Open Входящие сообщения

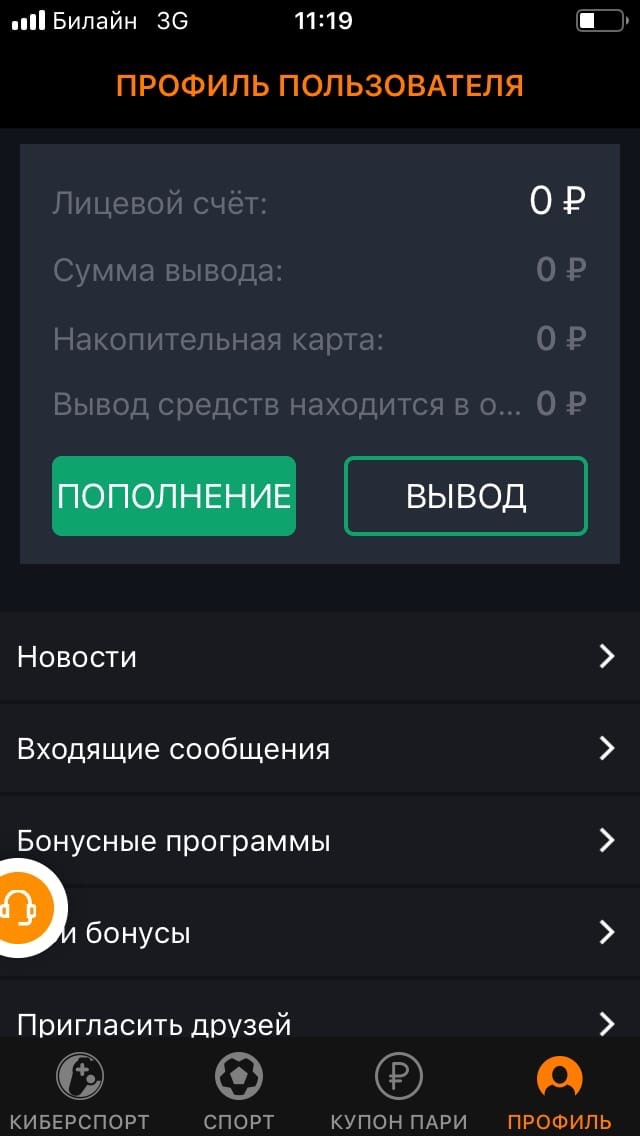click(x=320, y=749)
